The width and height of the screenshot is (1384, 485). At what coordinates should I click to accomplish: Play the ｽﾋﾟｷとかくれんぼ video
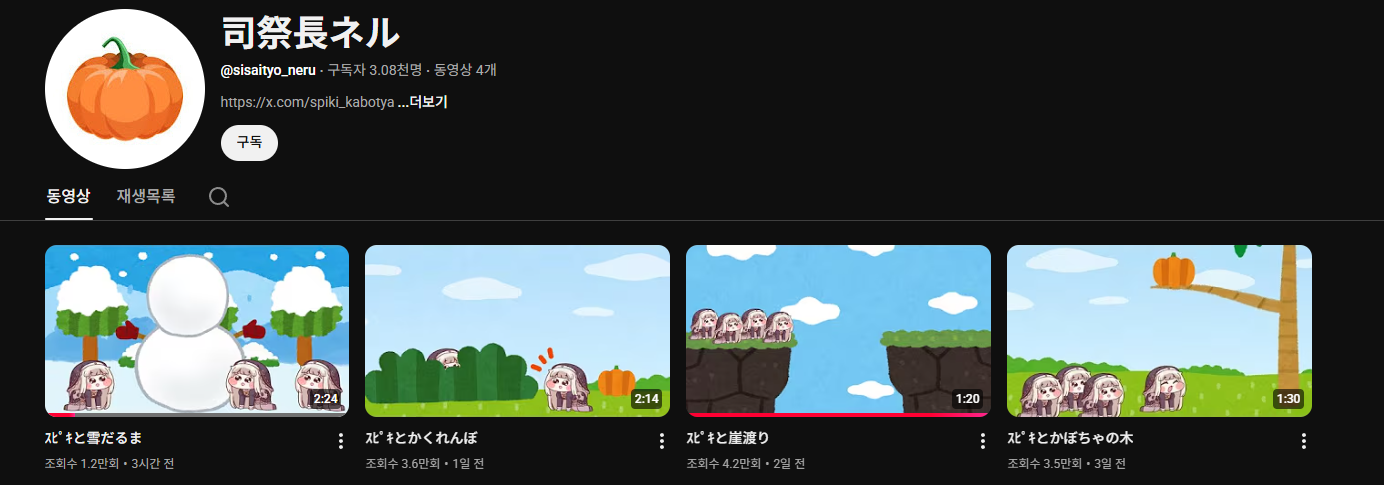tap(517, 330)
